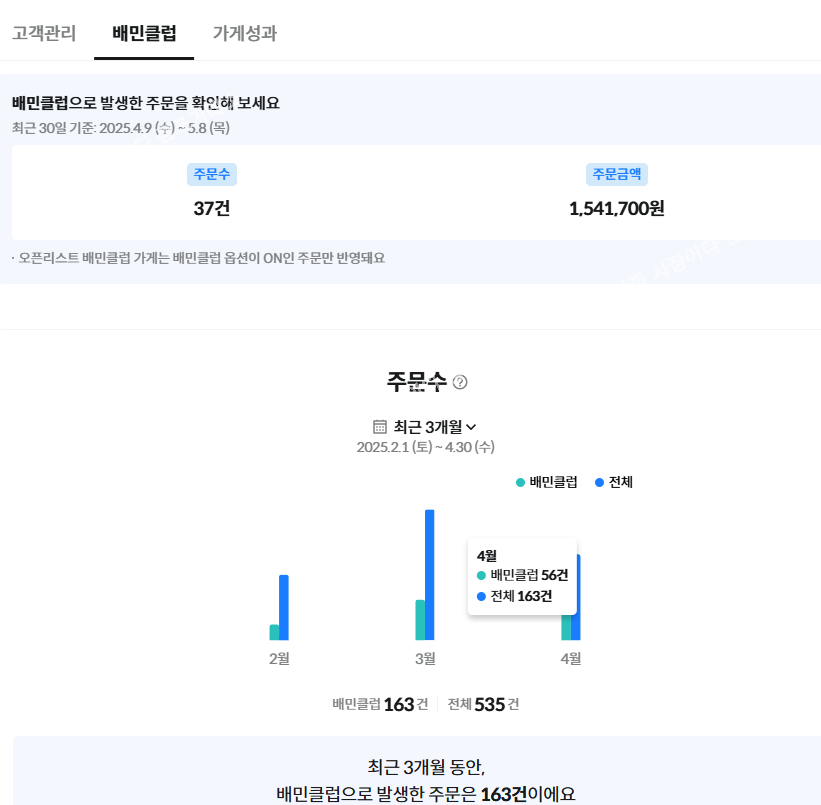Open the 주문수 help question mark
Viewport: 821px width, 805px height.
460,382
